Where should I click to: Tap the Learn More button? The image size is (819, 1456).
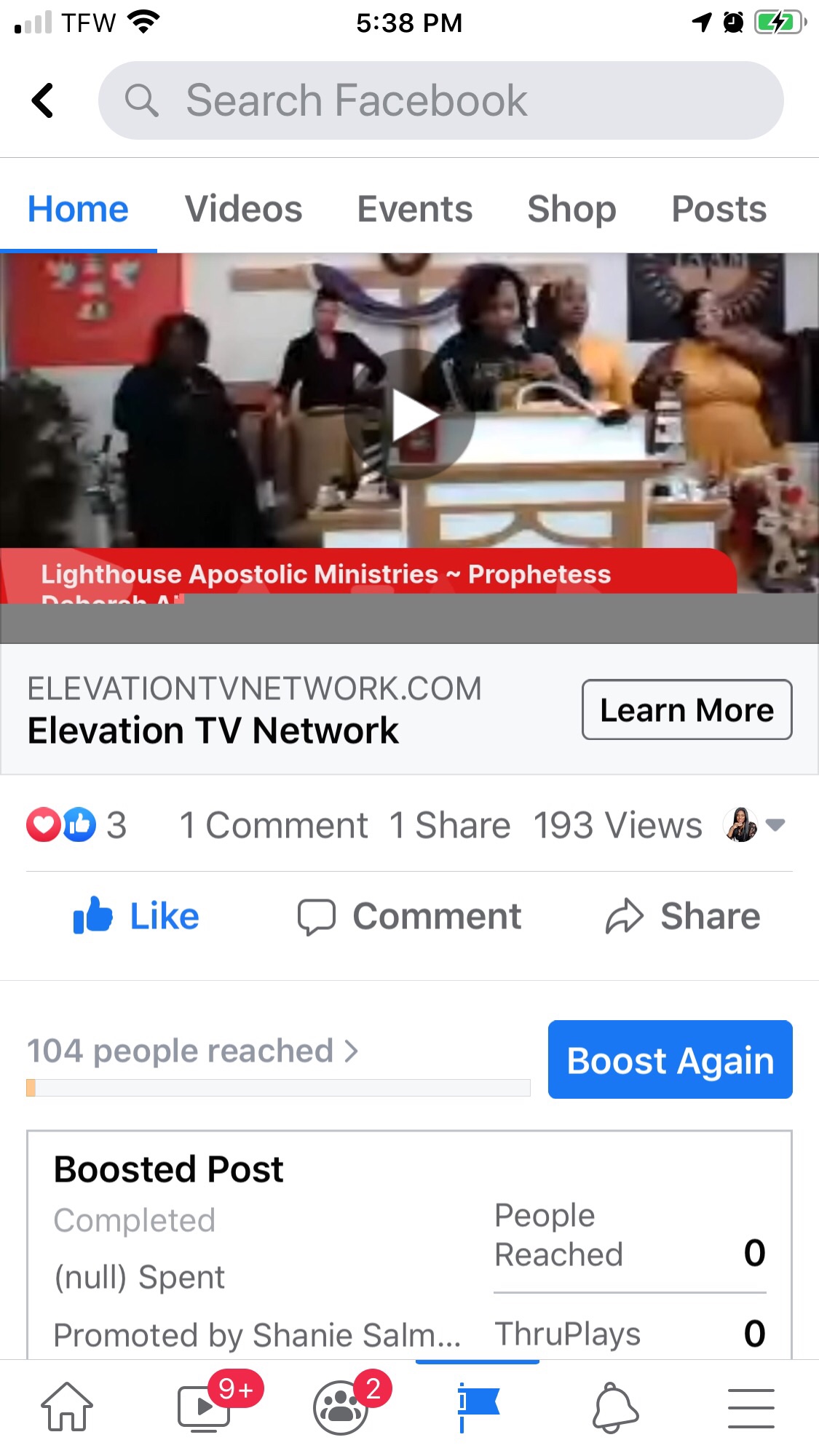(687, 709)
